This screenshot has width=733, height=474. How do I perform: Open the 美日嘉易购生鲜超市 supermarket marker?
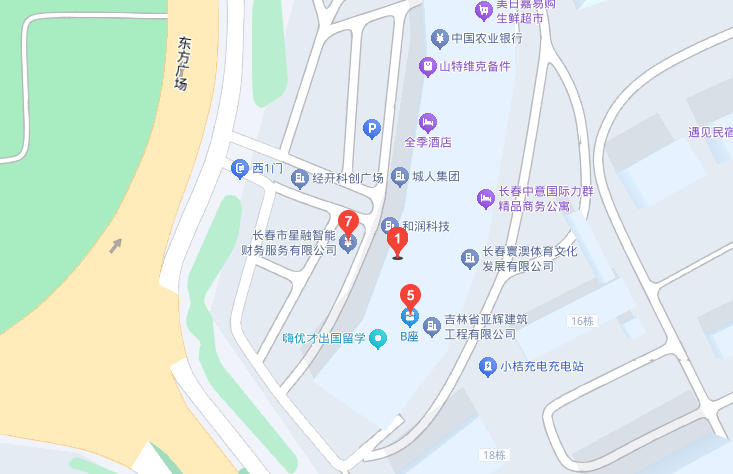(485, 10)
